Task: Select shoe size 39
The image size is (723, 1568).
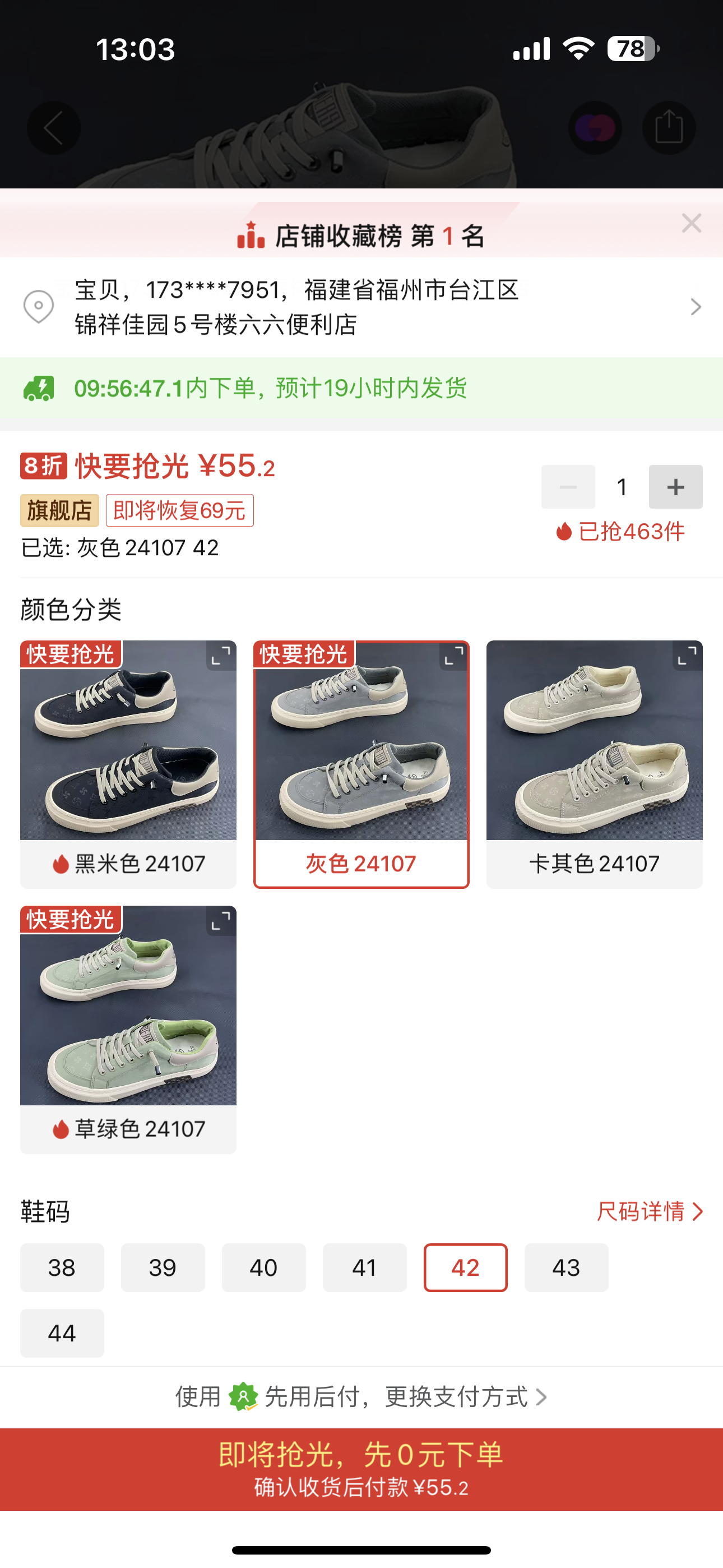Action: pyautogui.click(x=163, y=1268)
